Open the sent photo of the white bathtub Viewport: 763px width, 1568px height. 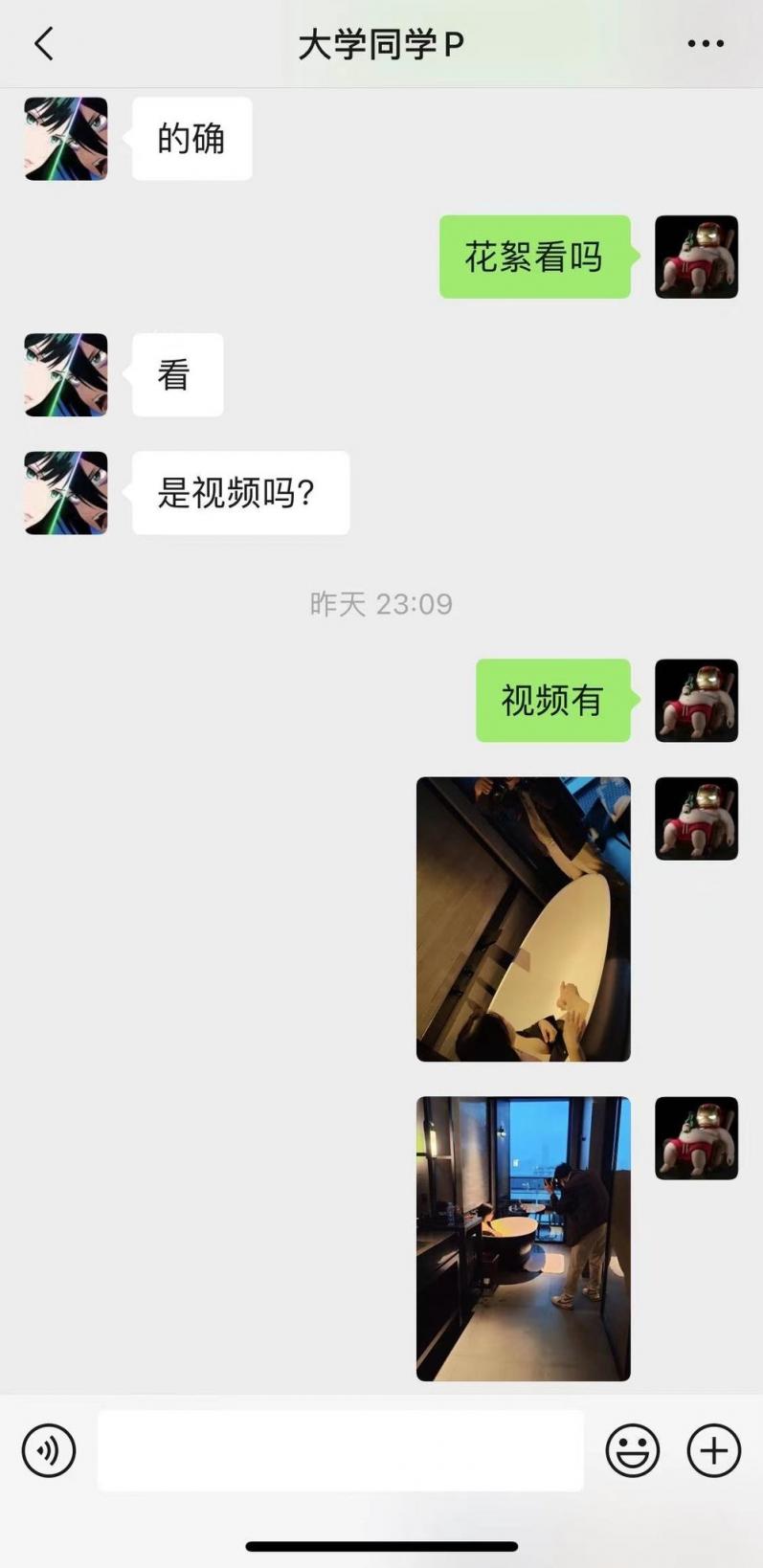(x=523, y=919)
